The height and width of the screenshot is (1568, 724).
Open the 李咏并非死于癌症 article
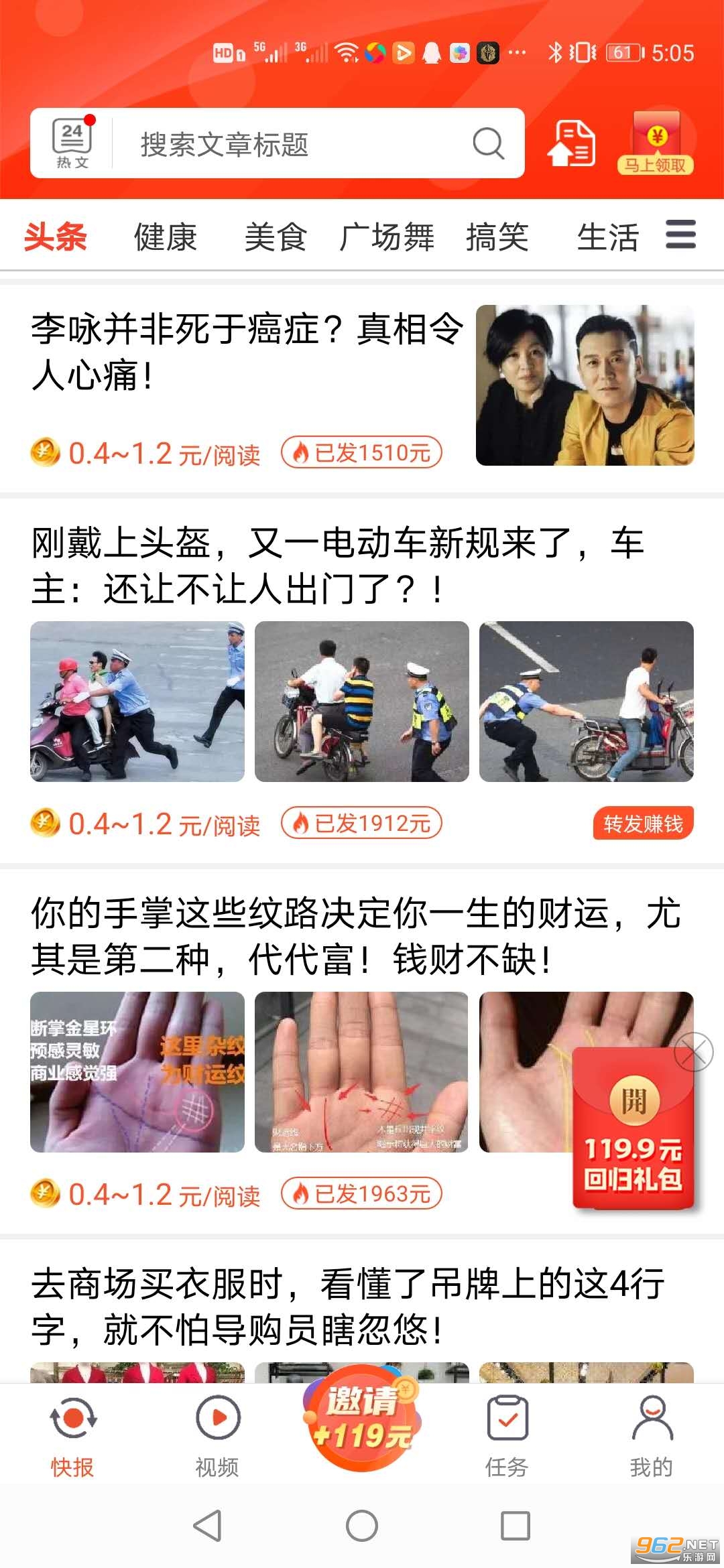(x=247, y=352)
